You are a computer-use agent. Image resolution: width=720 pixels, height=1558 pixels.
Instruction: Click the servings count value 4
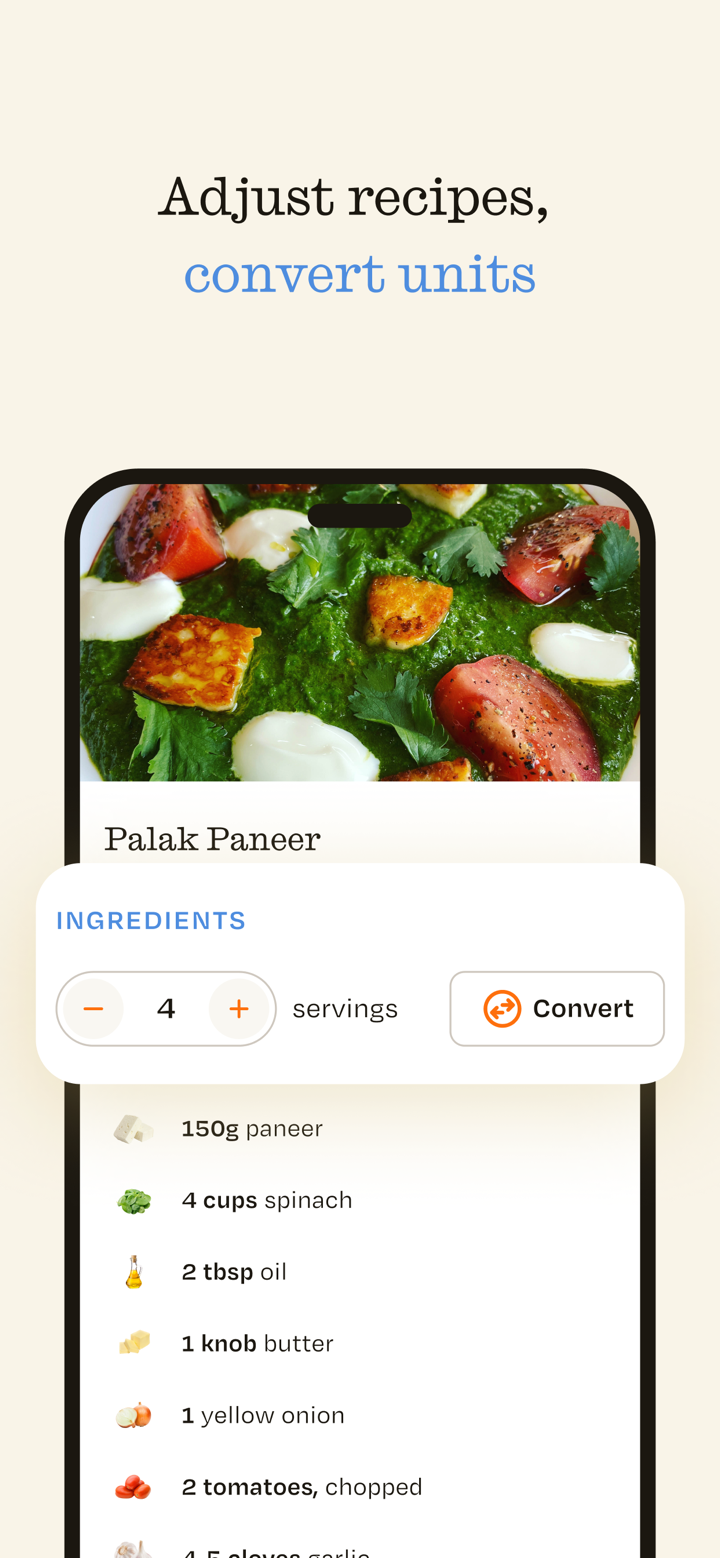point(166,1008)
